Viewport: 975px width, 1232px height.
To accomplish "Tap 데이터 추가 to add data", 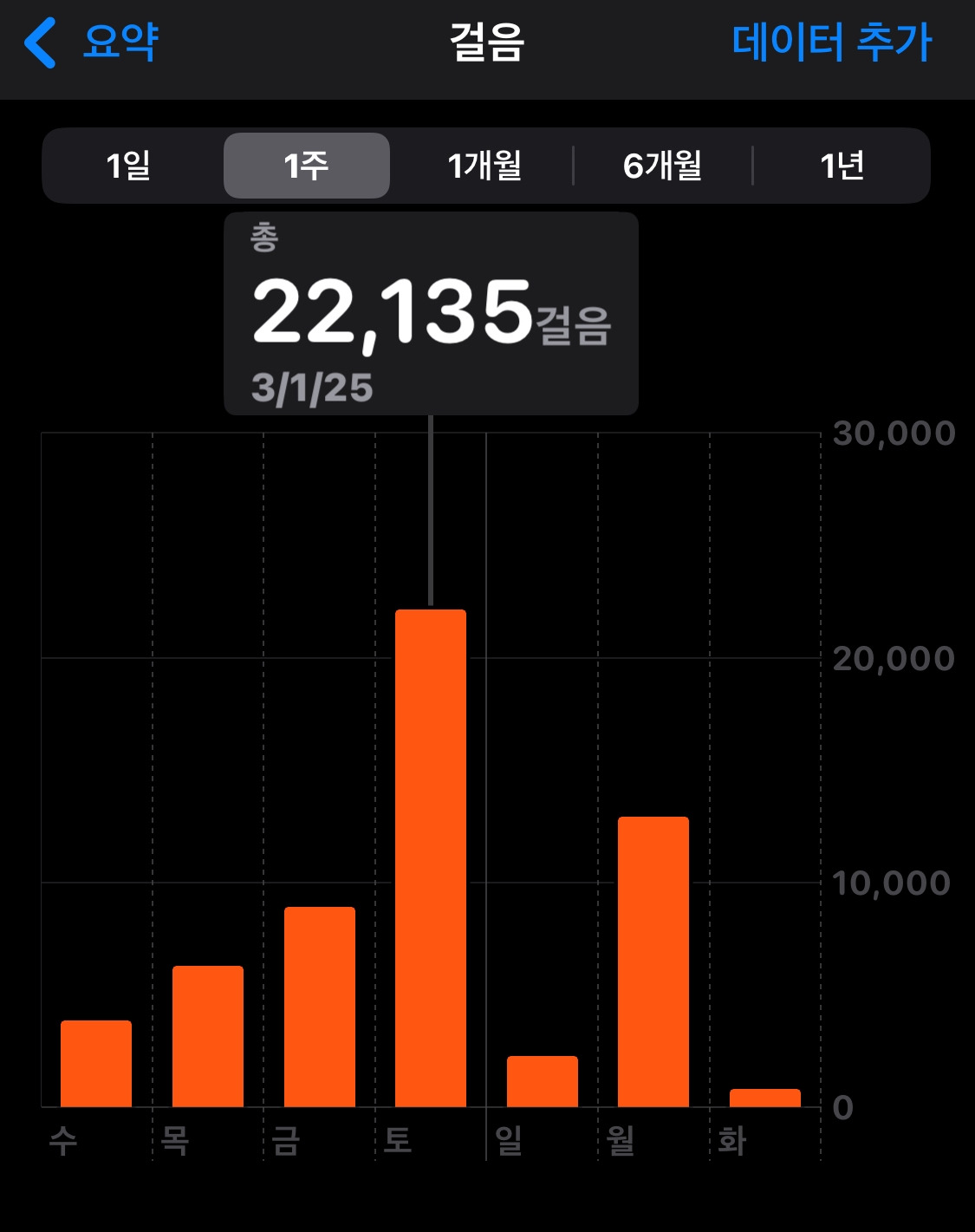I will point(830,42).
